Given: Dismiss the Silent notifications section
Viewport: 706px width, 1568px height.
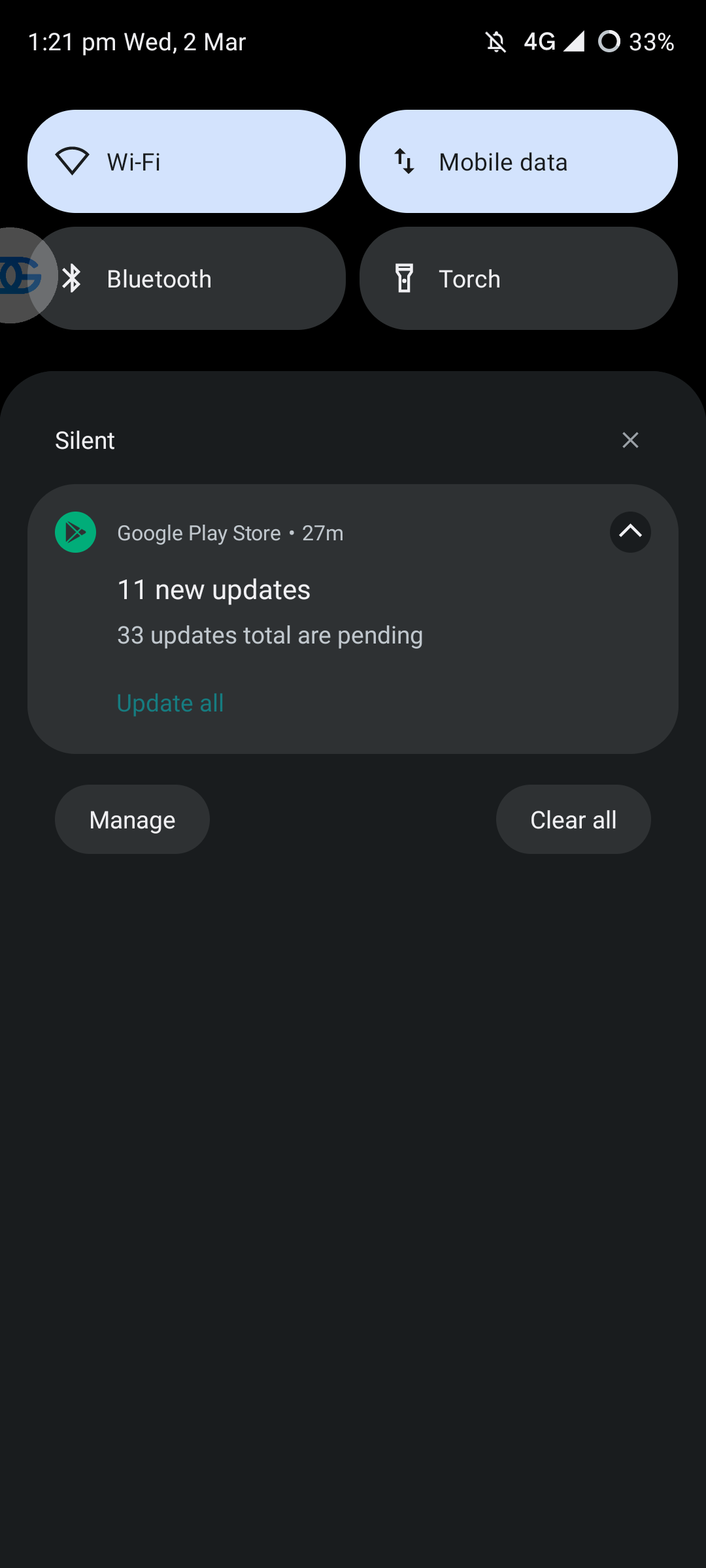Looking at the screenshot, I should pyautogui.click(x=630, y=440).
